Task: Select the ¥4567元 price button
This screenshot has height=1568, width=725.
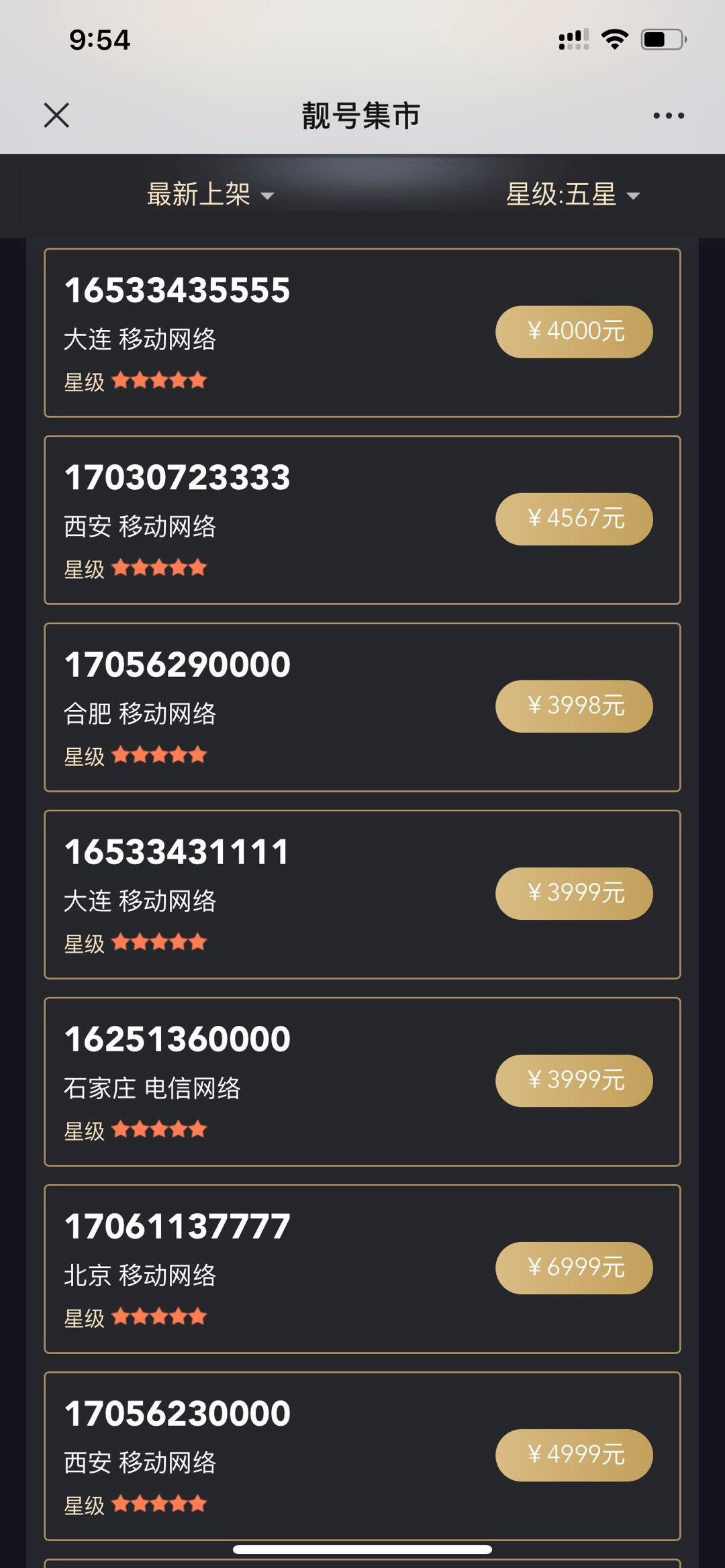Action: tap(574, 519)
